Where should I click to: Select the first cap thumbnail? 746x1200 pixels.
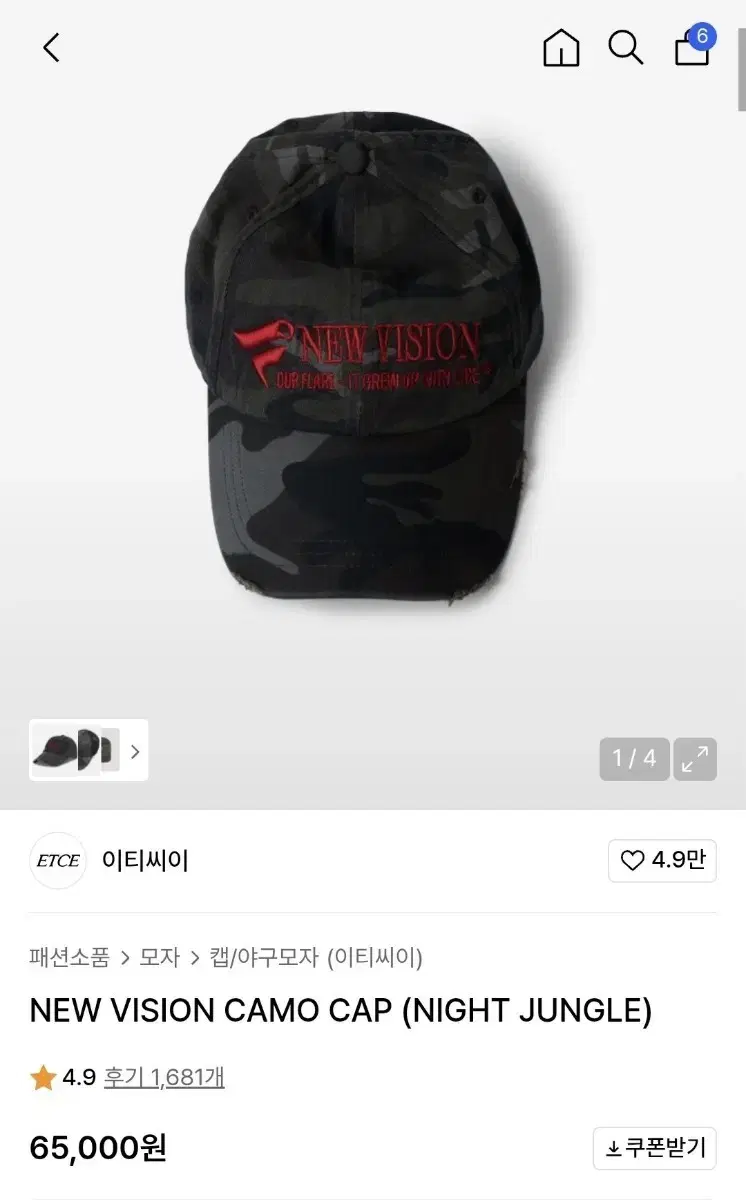[x=58, y=751]
